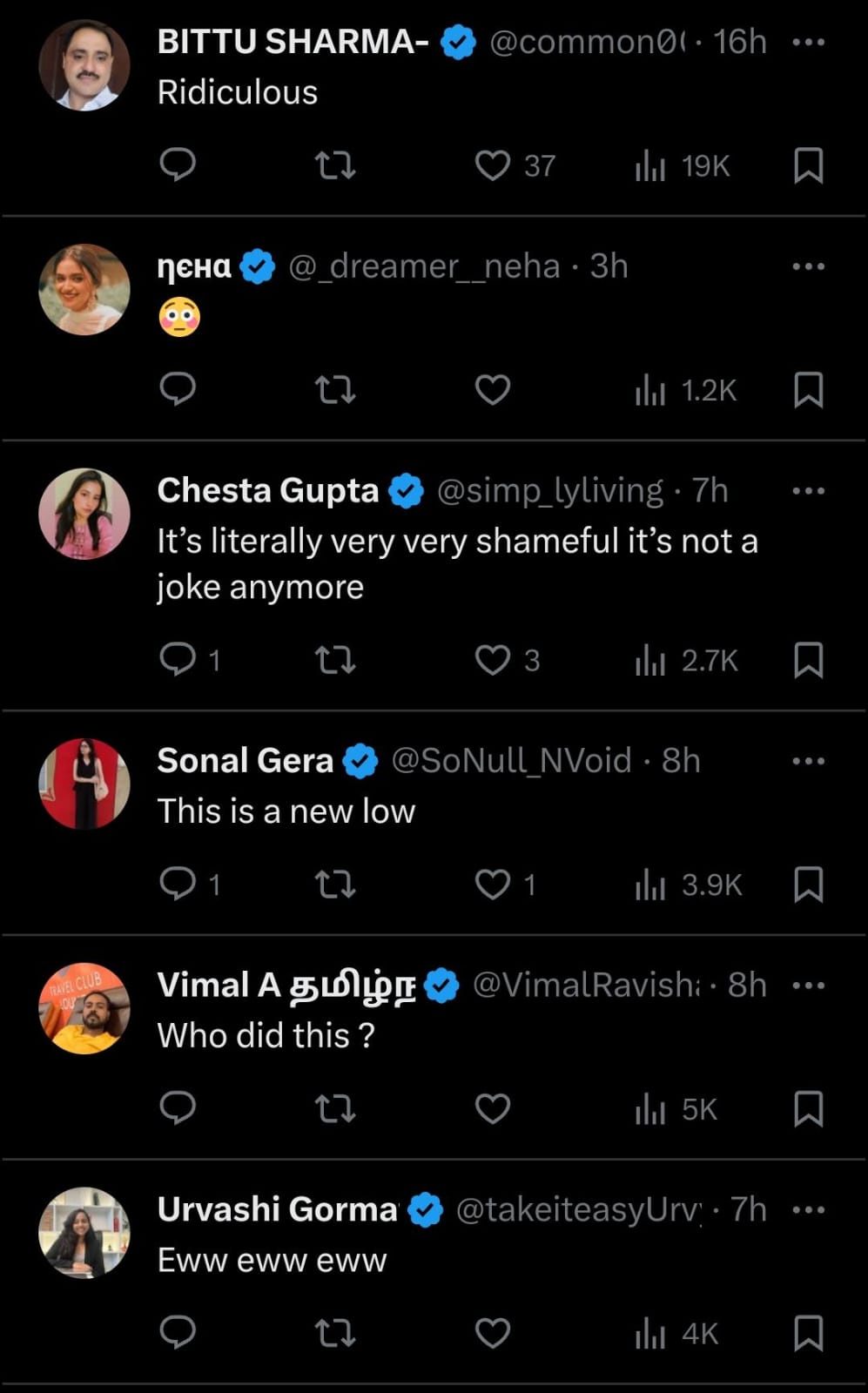Repost neha's emoji tweet

[335, 390]
